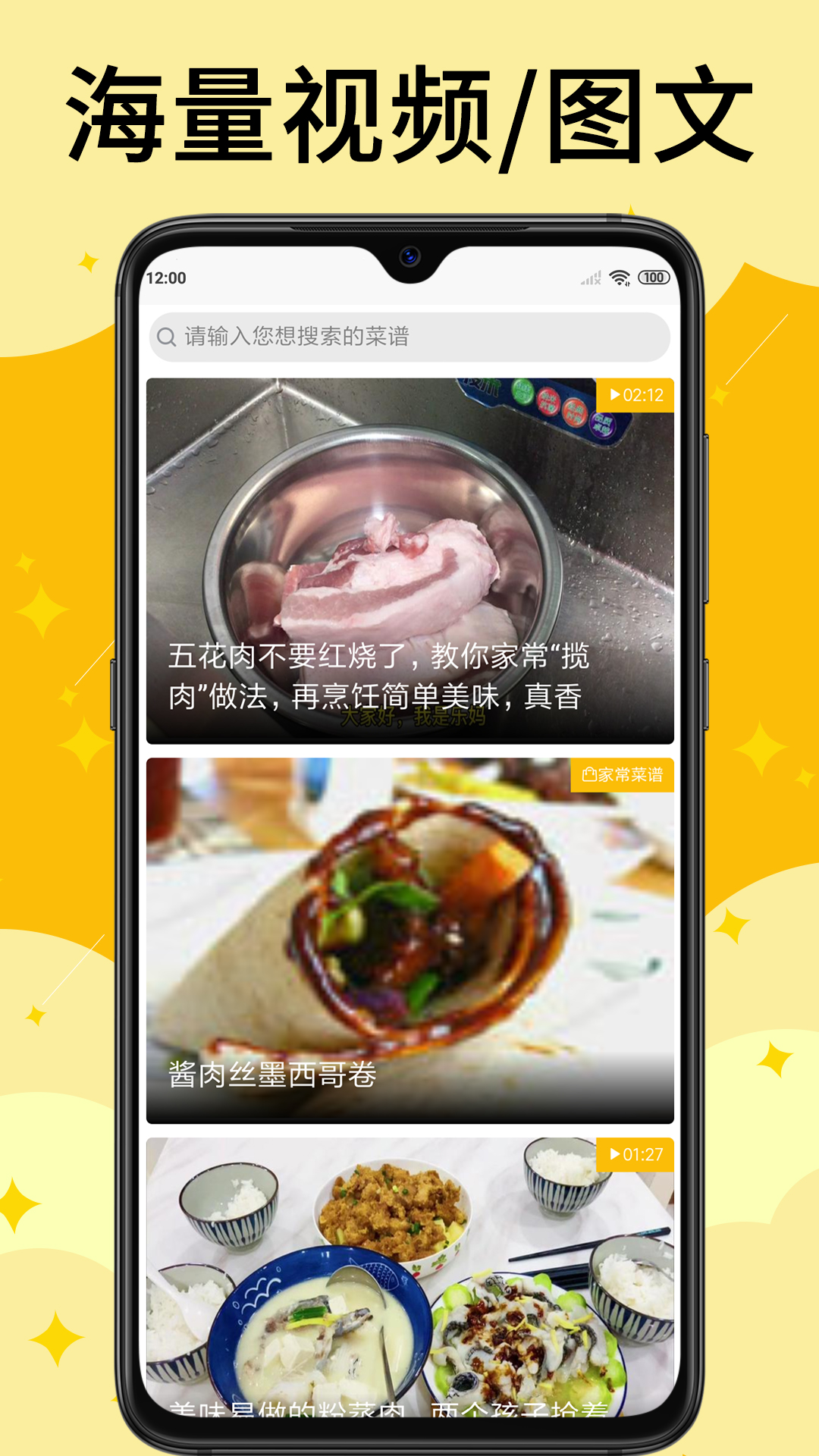Screen dimensions: 819x1456
Task: Click the play icon on the 五花肉 video
Action: pyautogui.click(x=615, y=394)
